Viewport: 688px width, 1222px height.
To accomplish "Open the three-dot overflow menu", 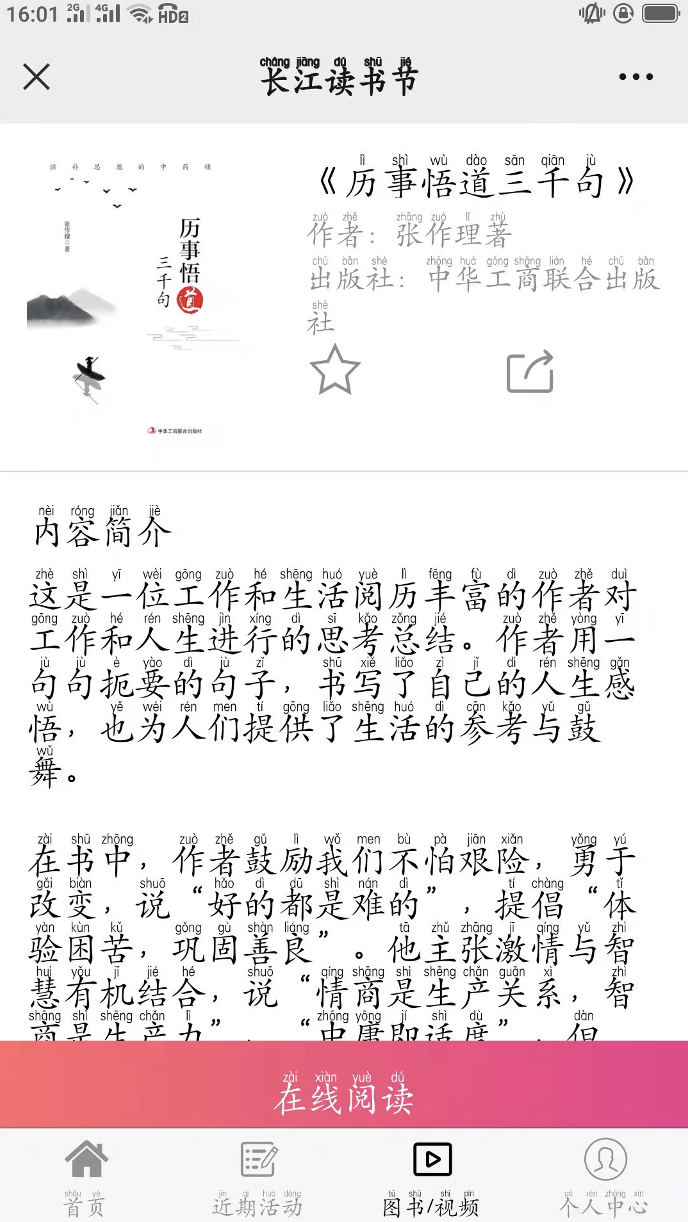I will click(636, 77).
